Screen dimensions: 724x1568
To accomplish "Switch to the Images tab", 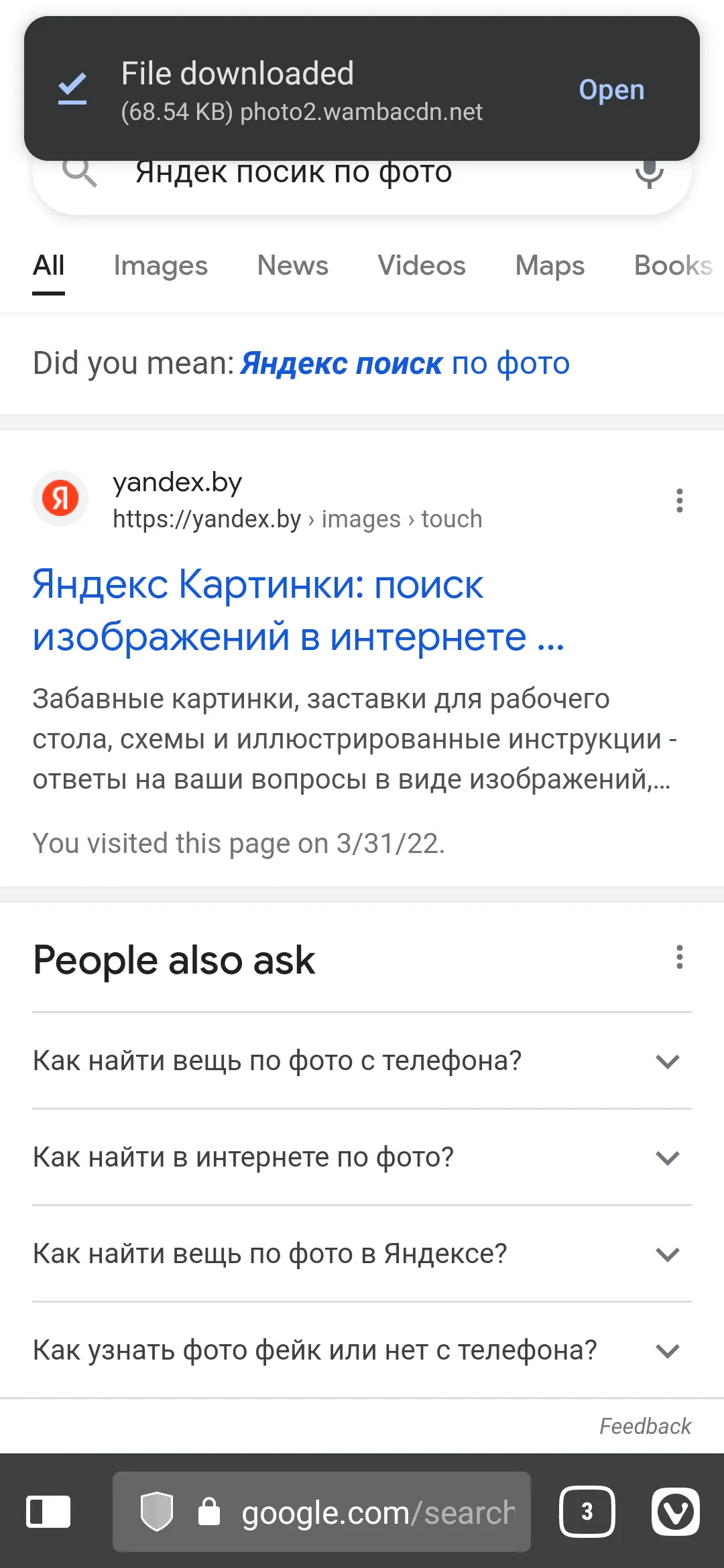I will click(x=161, y=266).
